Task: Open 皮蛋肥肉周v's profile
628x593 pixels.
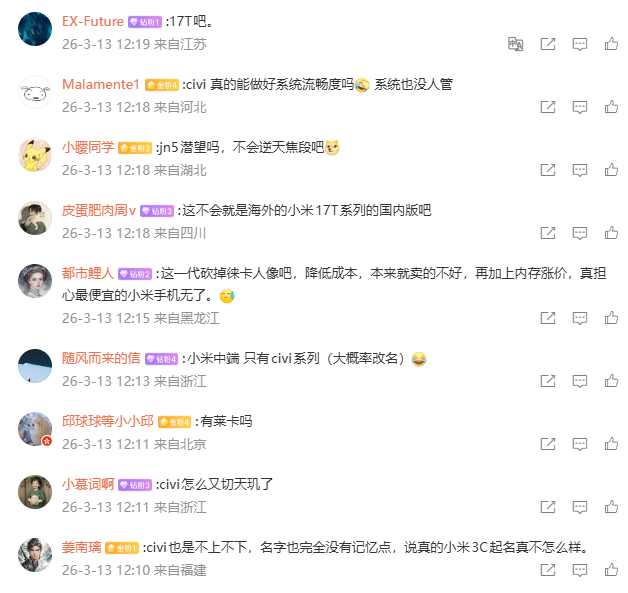Action: click(99, 210)
